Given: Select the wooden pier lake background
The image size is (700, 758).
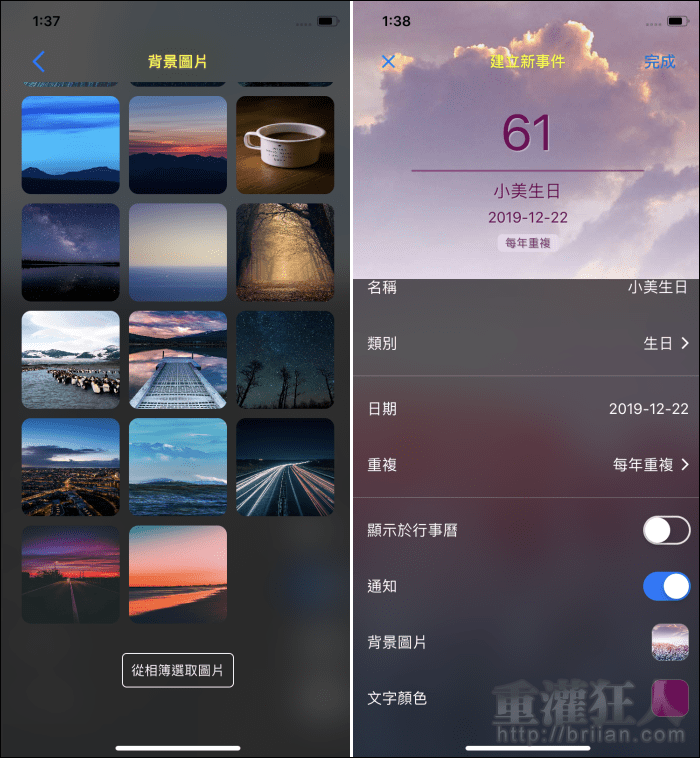Looking at the screenshot, I should [178, 359].
